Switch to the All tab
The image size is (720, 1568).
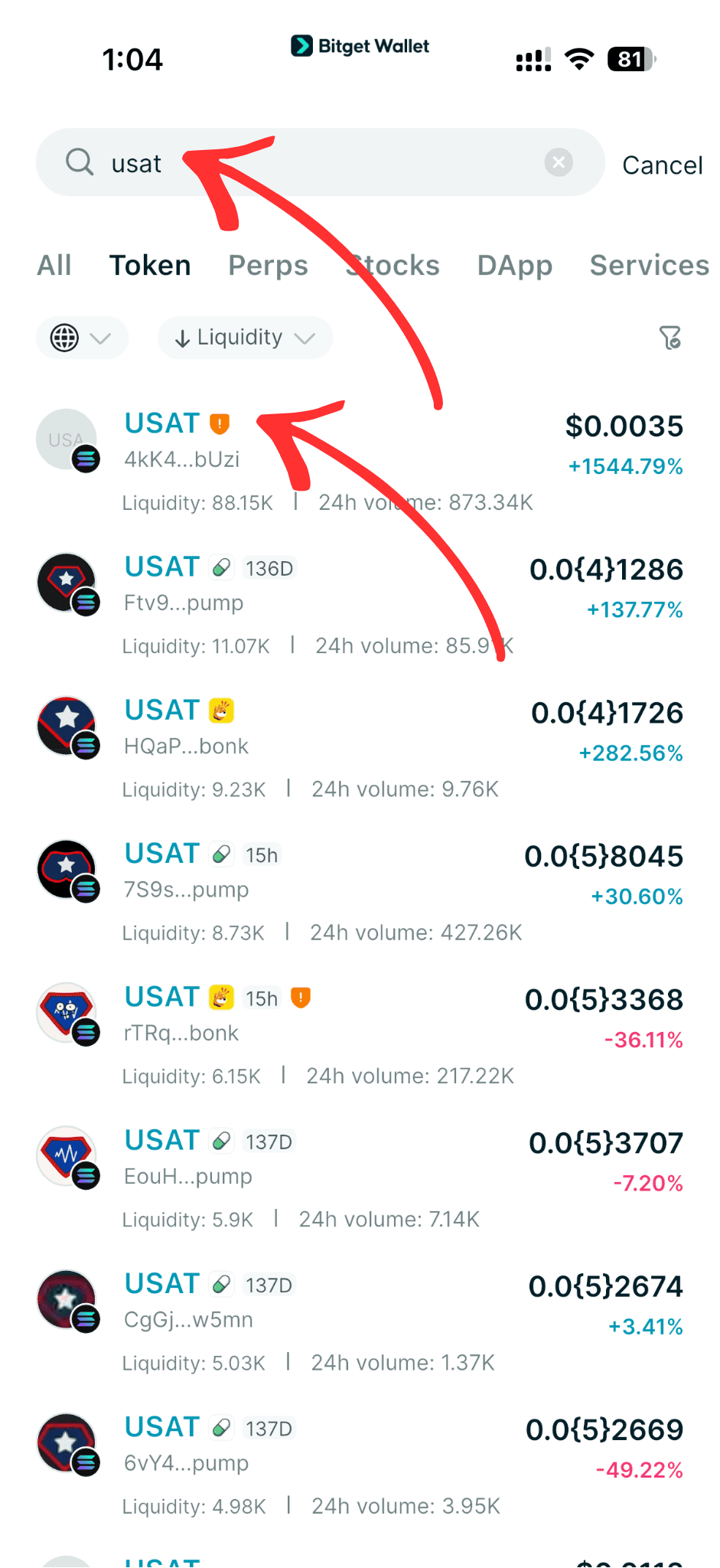click(54, 266)
